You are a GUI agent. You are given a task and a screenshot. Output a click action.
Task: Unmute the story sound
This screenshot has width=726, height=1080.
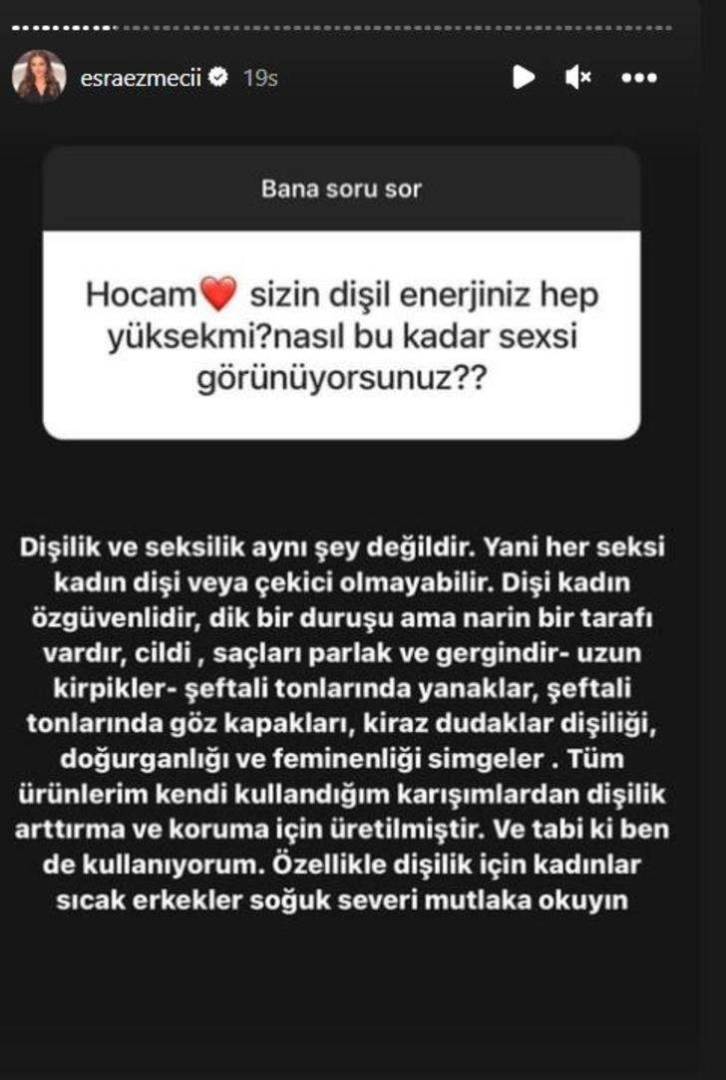[578, 77]
